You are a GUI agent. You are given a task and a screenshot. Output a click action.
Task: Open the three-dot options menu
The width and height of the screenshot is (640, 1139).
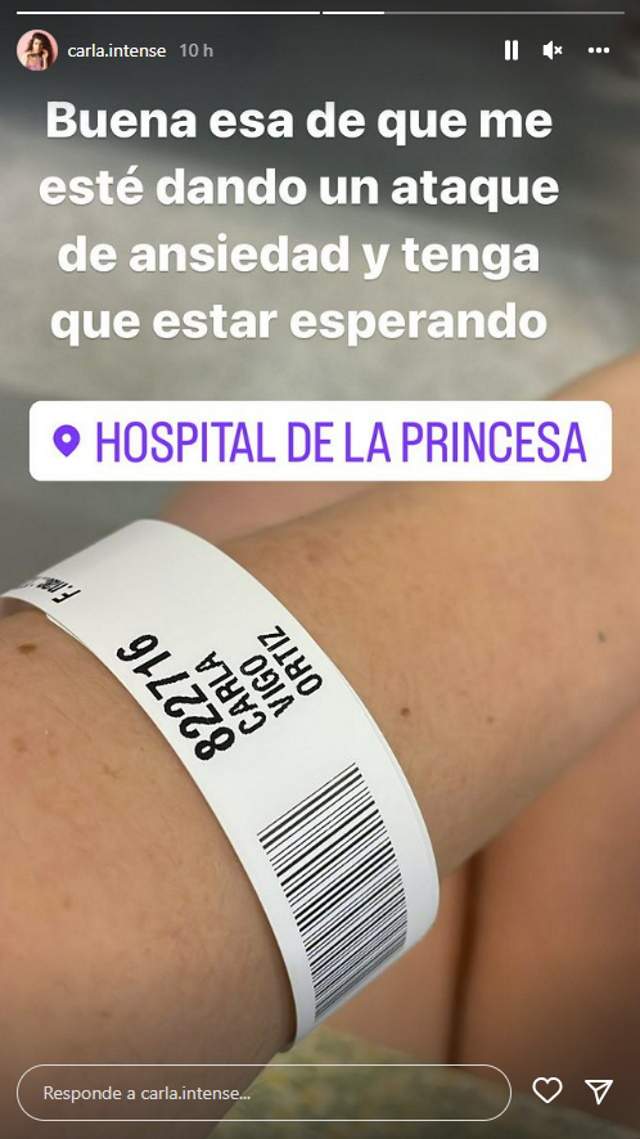coord(599,50)
